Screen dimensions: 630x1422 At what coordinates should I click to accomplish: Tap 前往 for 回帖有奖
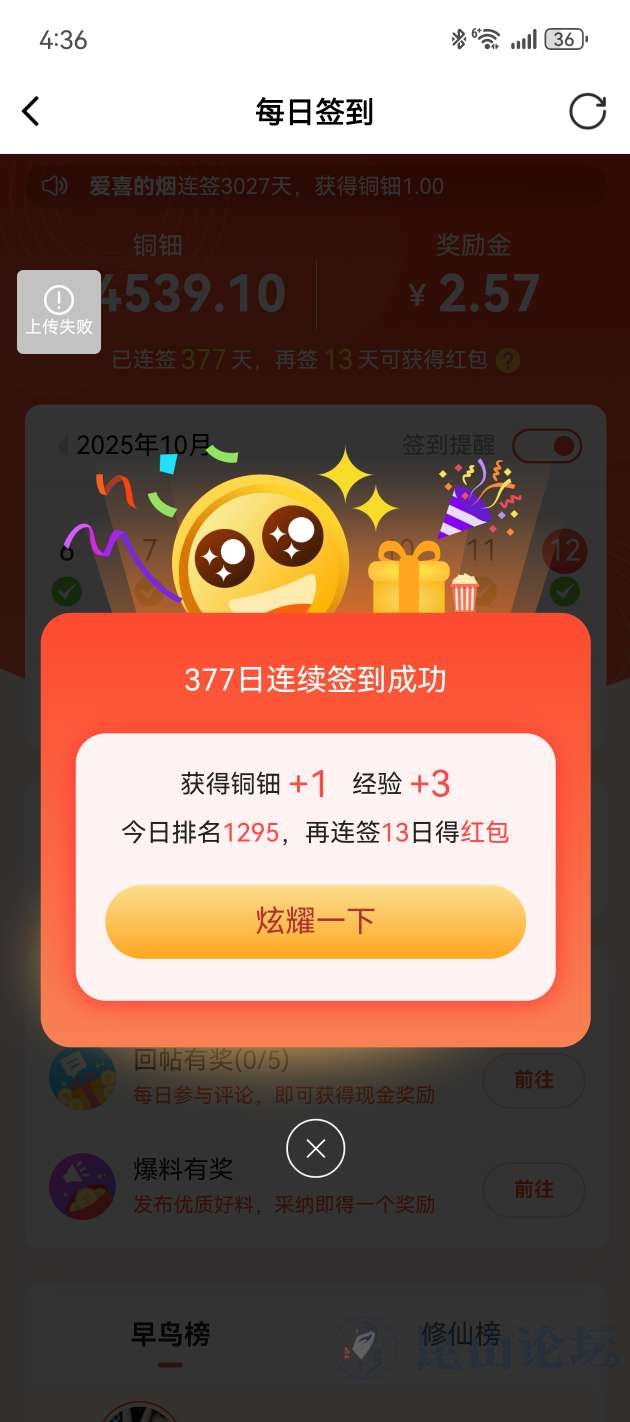coord(534,1080)
